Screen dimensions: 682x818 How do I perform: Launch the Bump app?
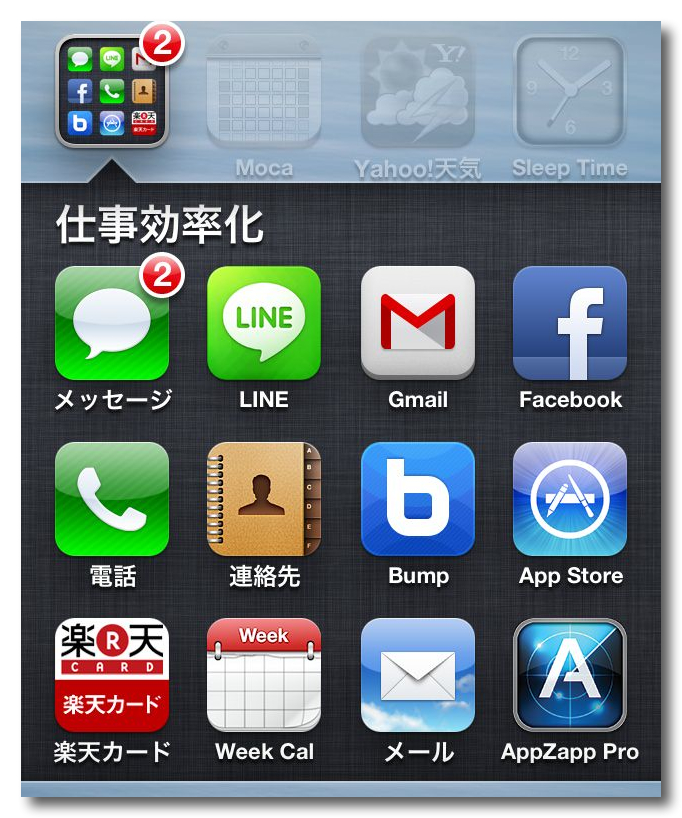coord(417,498)
